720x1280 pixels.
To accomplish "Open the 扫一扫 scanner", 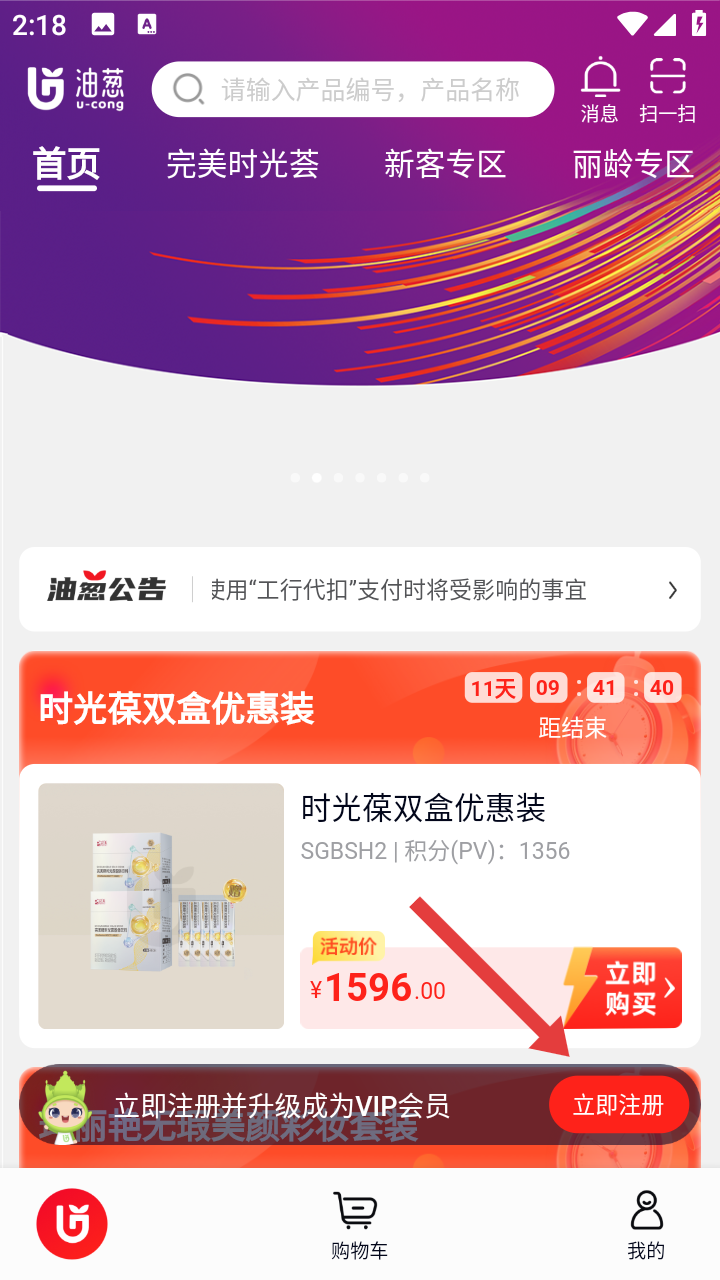I will [x=667, y=90].
